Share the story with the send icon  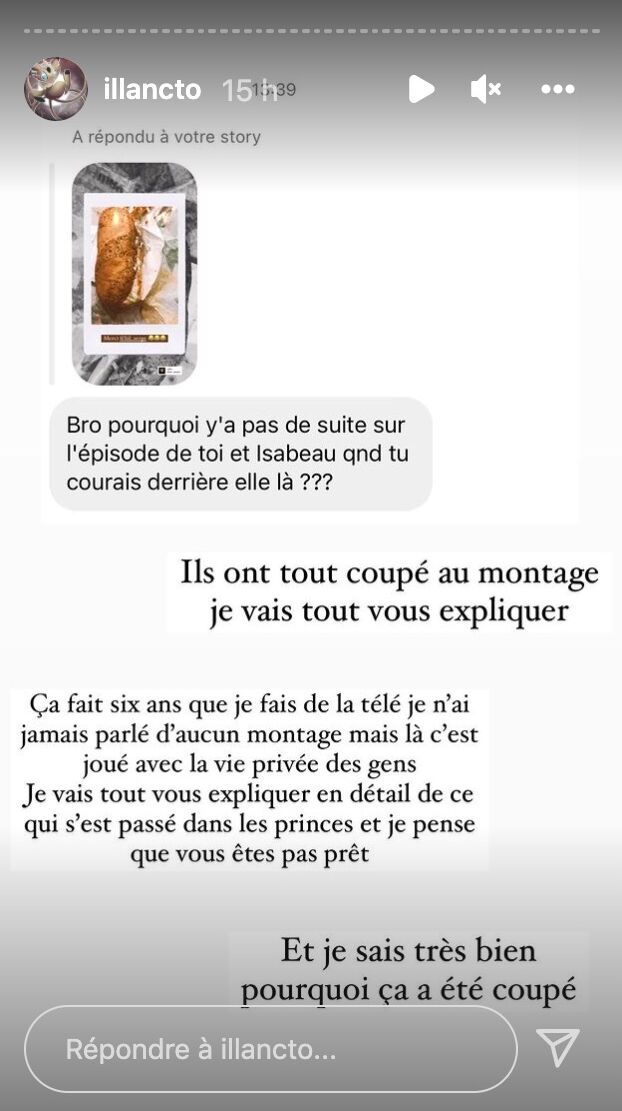point(558,1047)
